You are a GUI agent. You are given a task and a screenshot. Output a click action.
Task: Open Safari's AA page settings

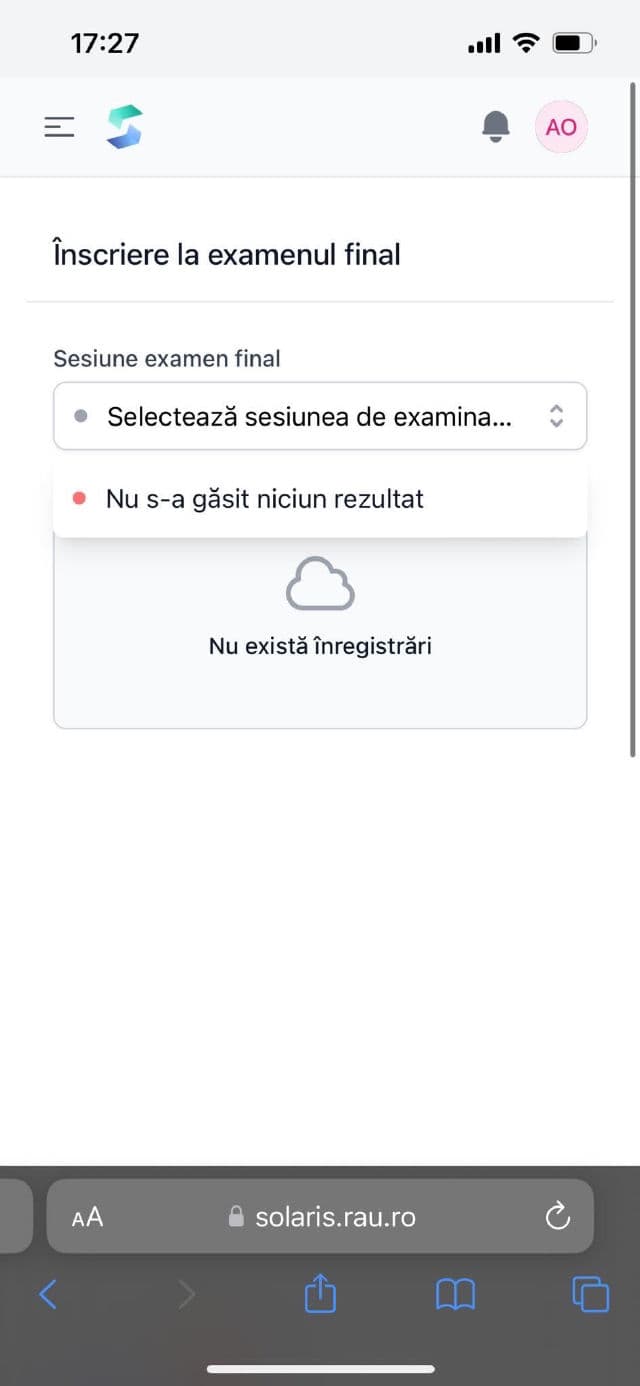click(x=88, y=1216)
